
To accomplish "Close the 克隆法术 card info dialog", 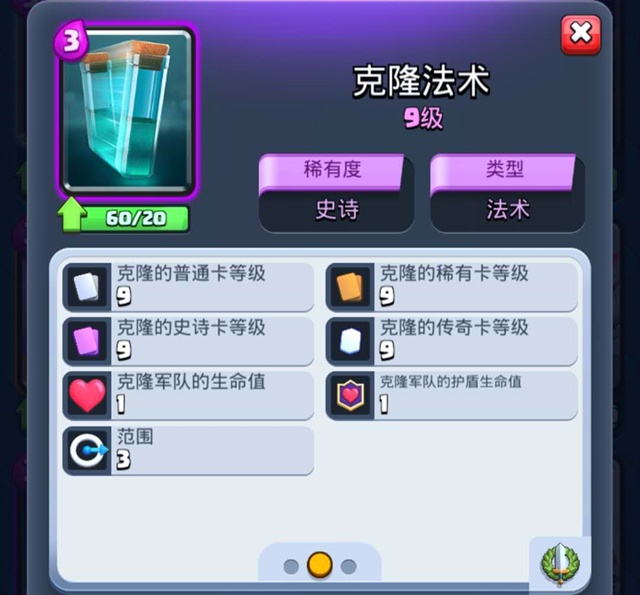I will click(581, 35).
